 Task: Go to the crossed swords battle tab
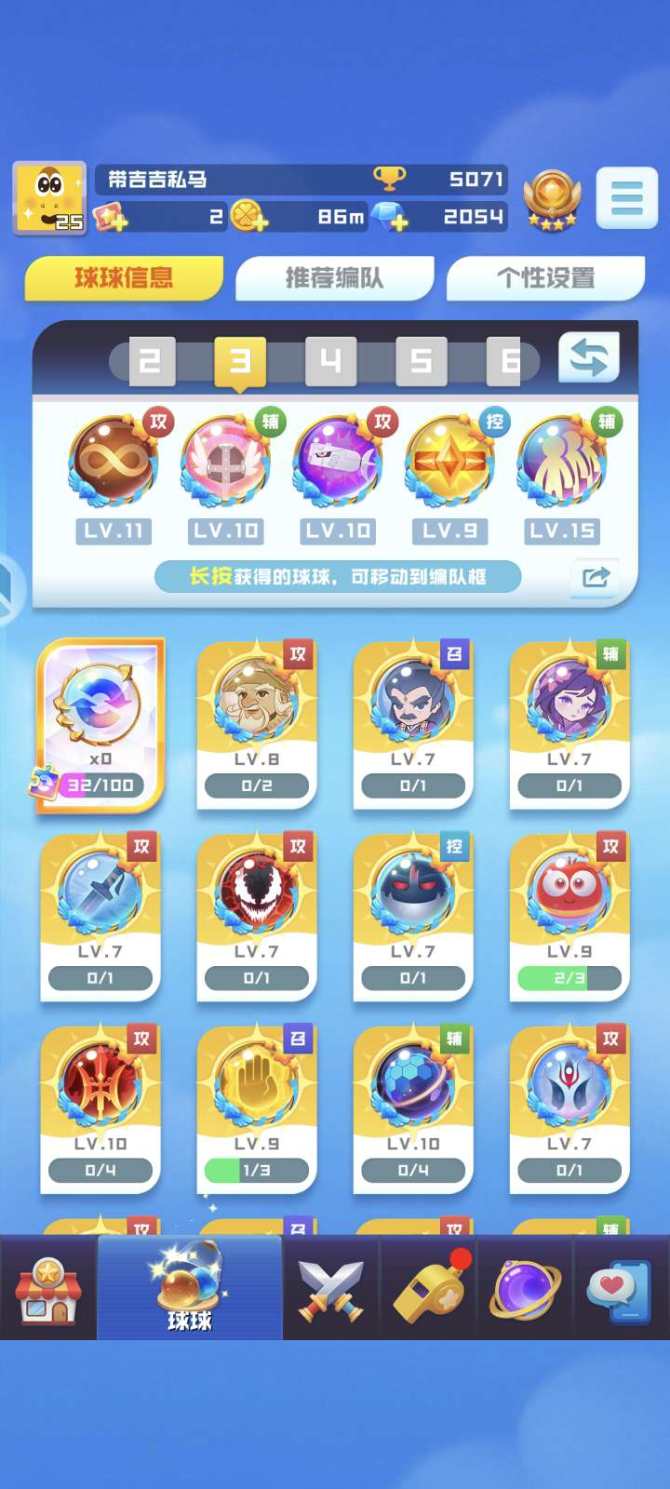coord(331,1289)
